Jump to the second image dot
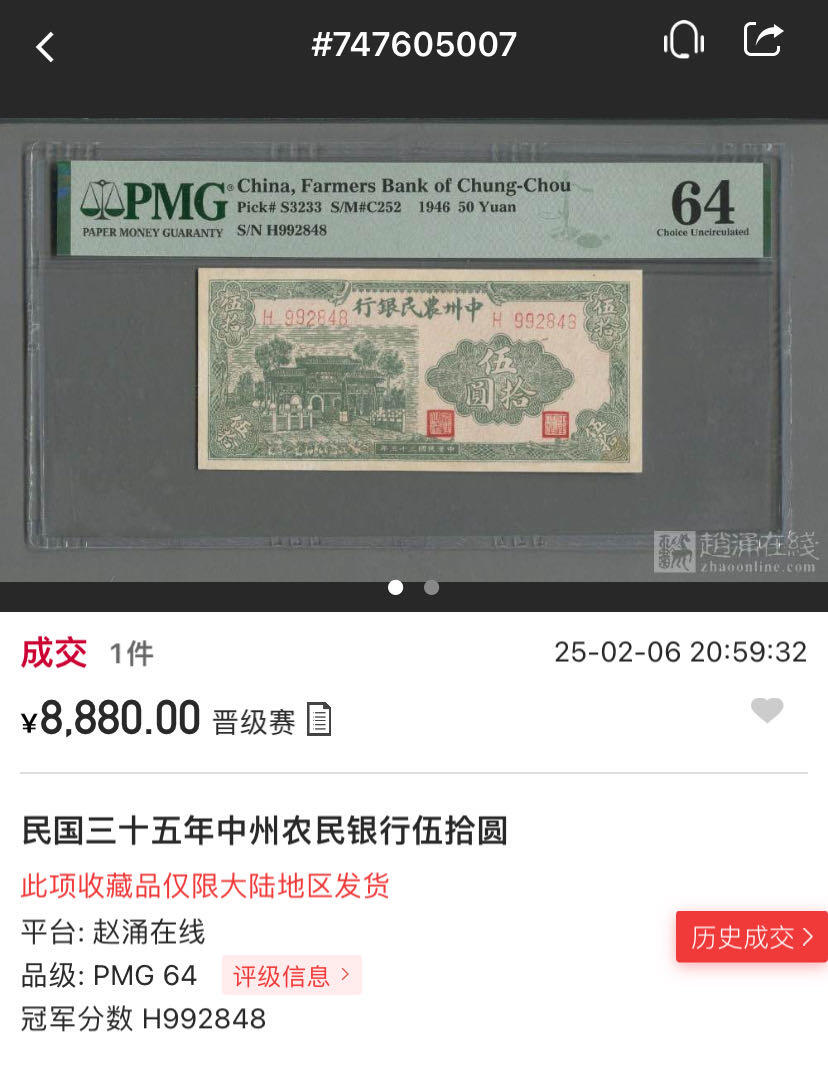 [x=431, y=588]
